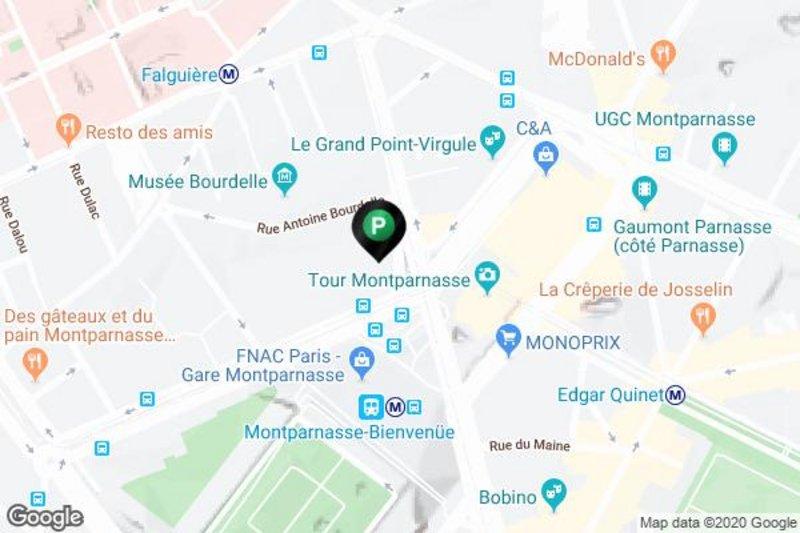
Task: Open the Musée Bourdelle museum marker
Action: coord(286,180)
